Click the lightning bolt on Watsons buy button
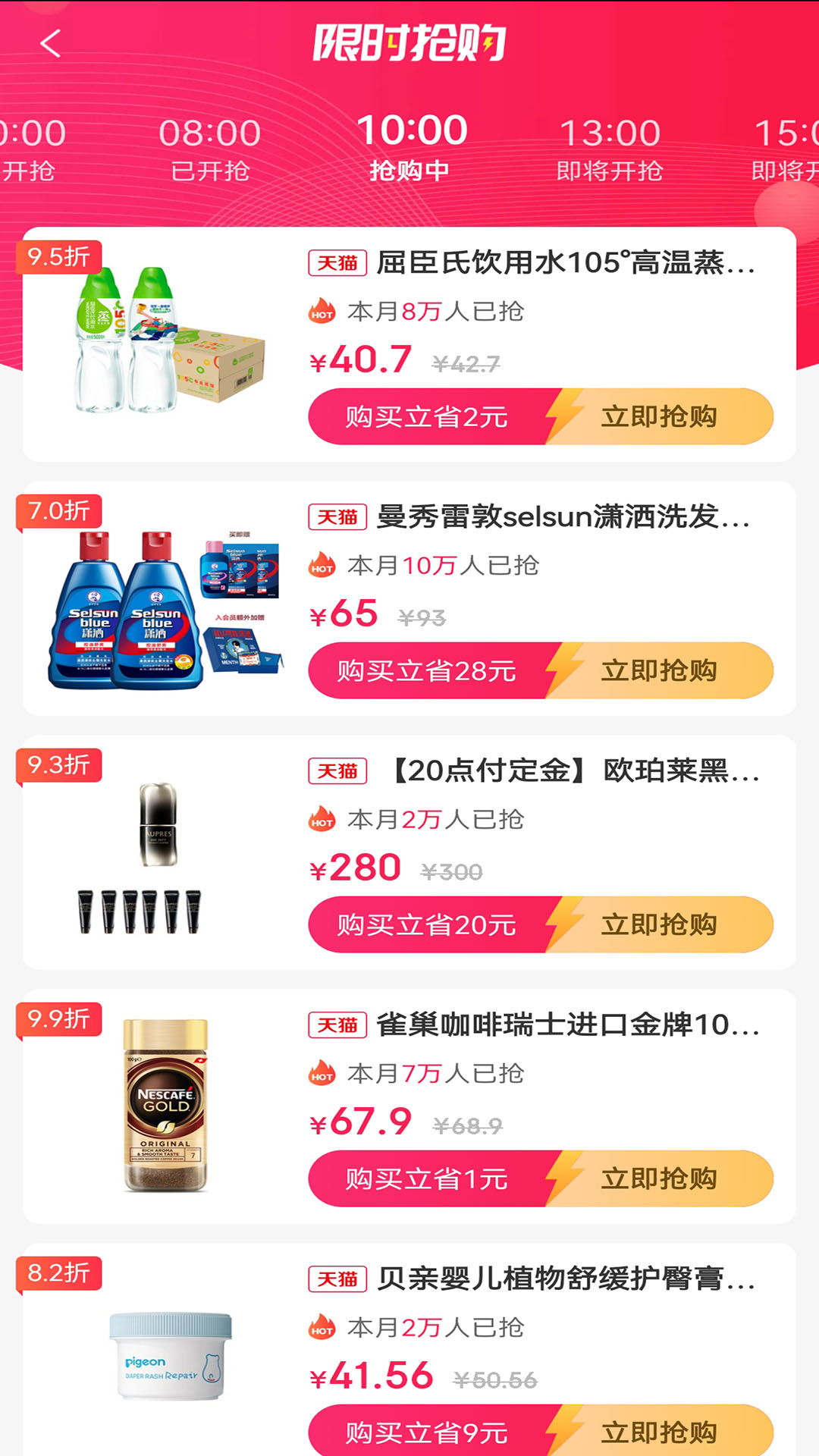This screenshot has width=819, height=1456. (565, 416)
